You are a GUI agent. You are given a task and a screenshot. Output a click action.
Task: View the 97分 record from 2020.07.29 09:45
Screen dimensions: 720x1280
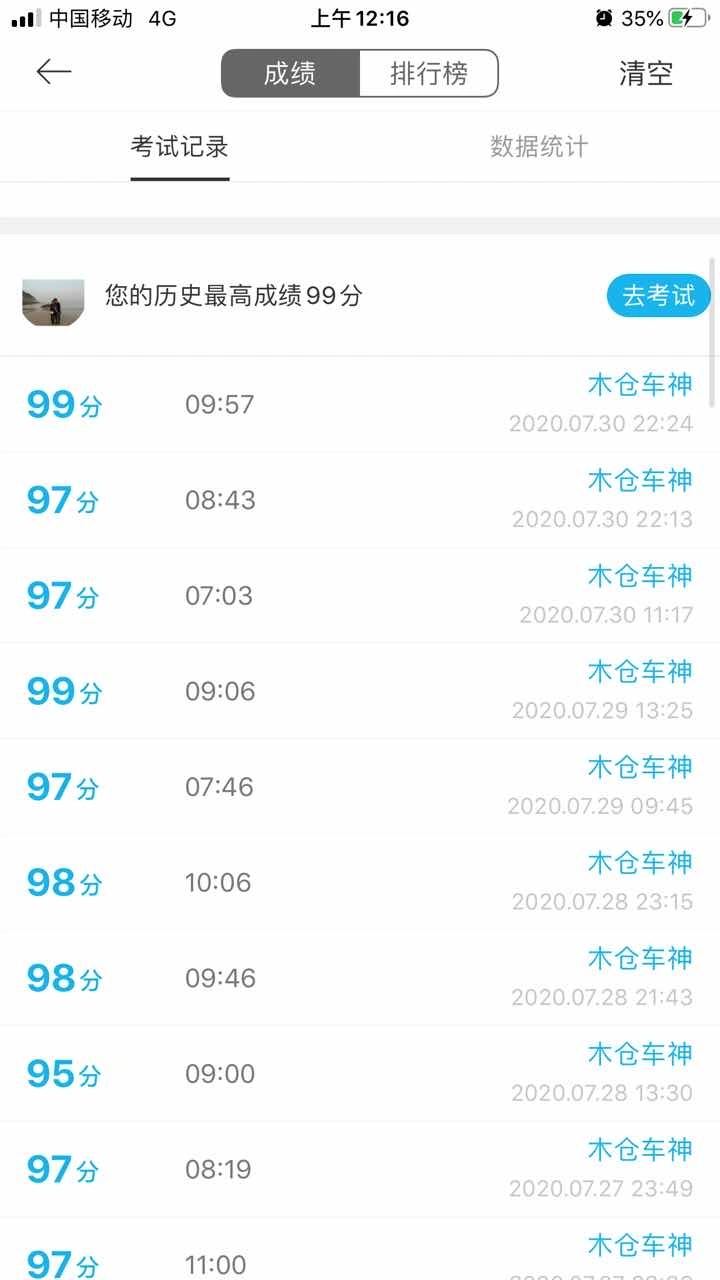(x=360, y=787)
